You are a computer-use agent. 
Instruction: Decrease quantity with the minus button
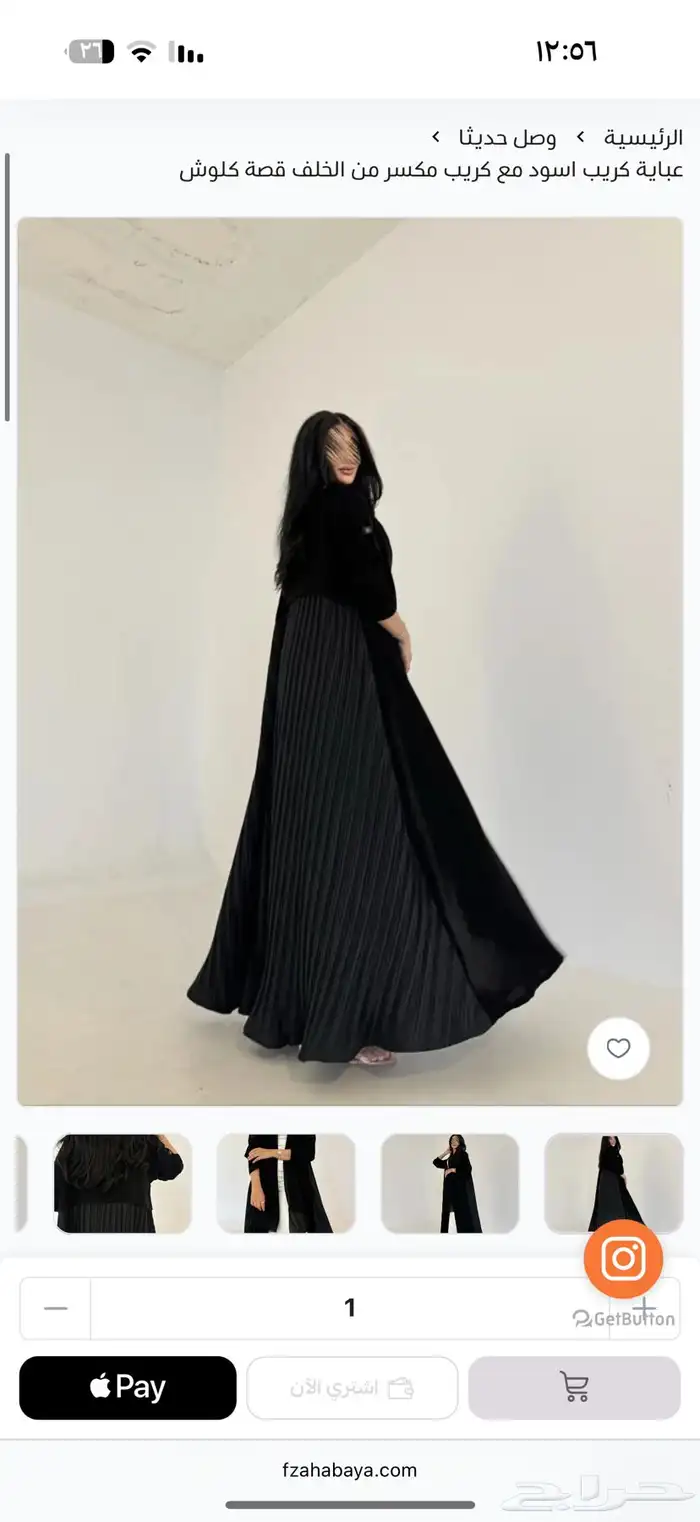pyautogui.click(x=56, y=1308)
